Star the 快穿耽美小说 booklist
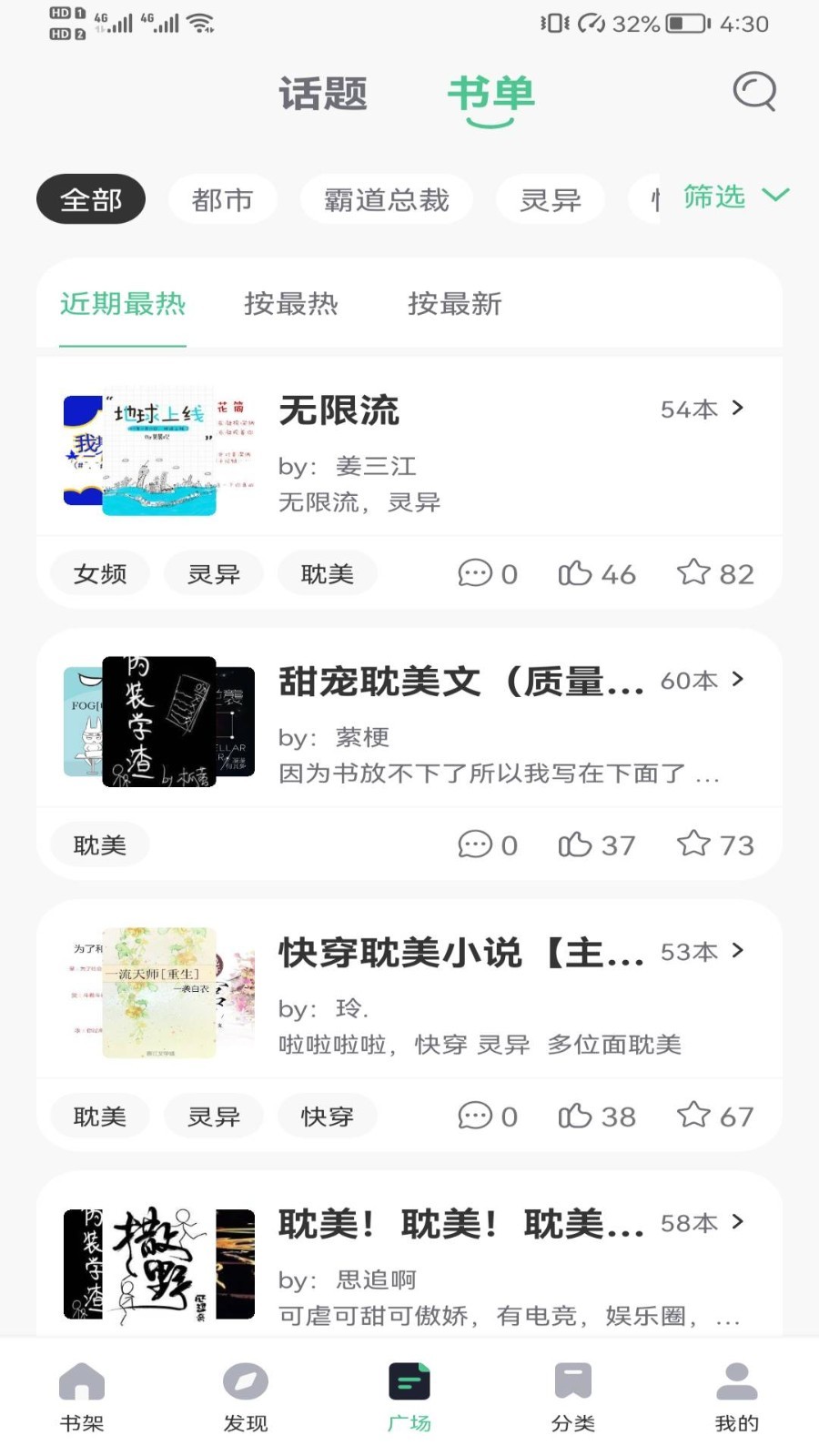Viewport: 819px width, 1456px height. click(x=697, y=1116)
